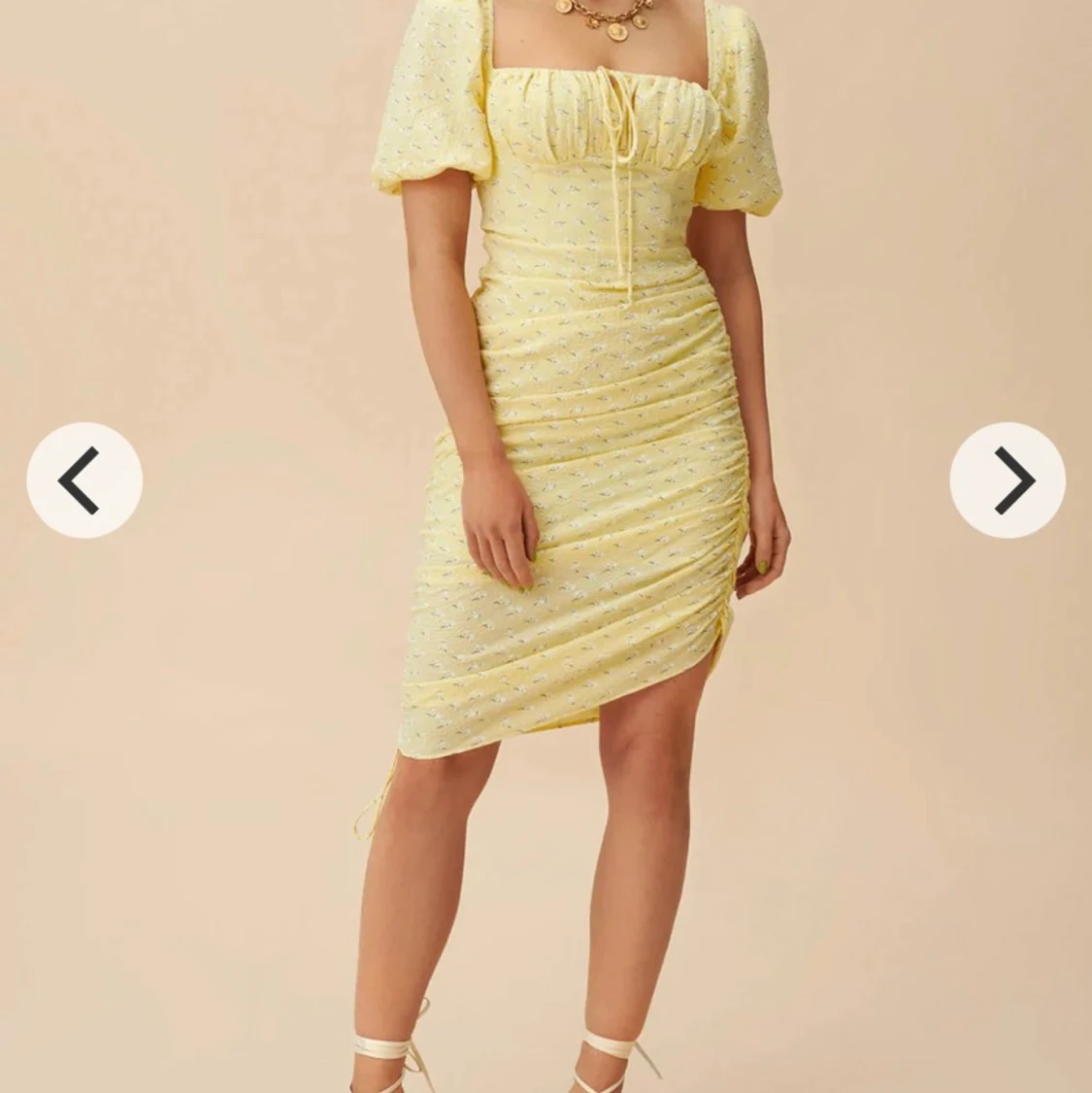Image resolution: width=1092 pixels, height=1093 pixels.
Task: Advance to the next product photo
Action: pyautogui.click(x=1007, y=480)
